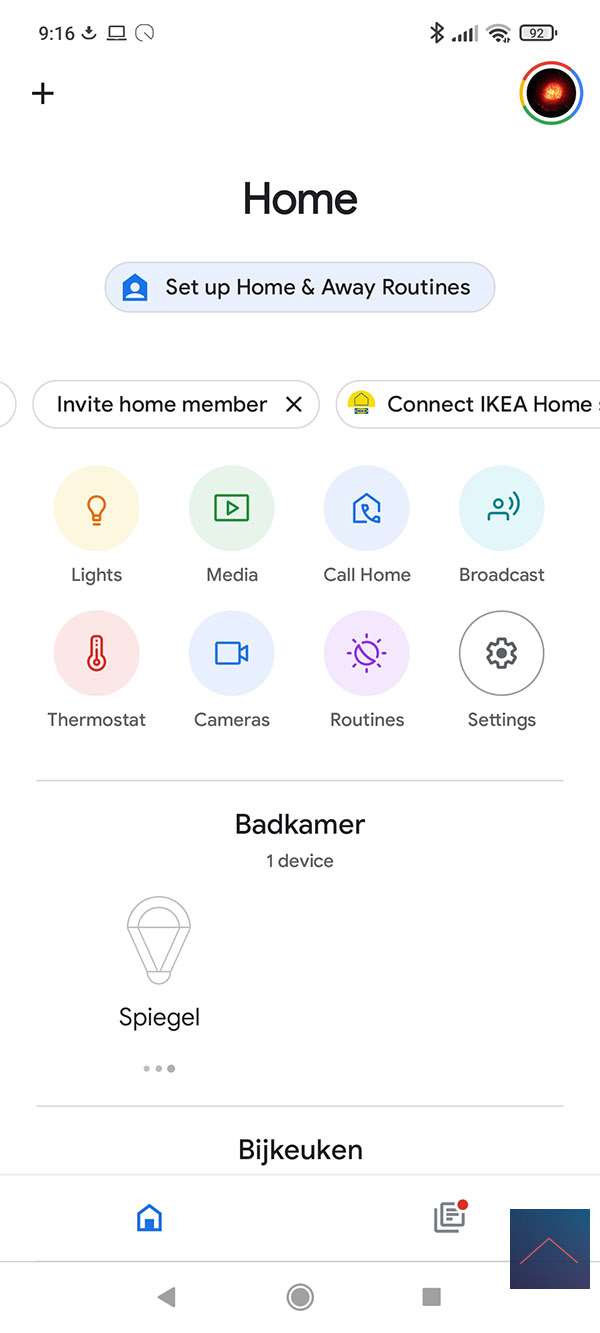600x1333 pixels.
Task: Tap the plus icon to add a device
Action: point(43,94)
